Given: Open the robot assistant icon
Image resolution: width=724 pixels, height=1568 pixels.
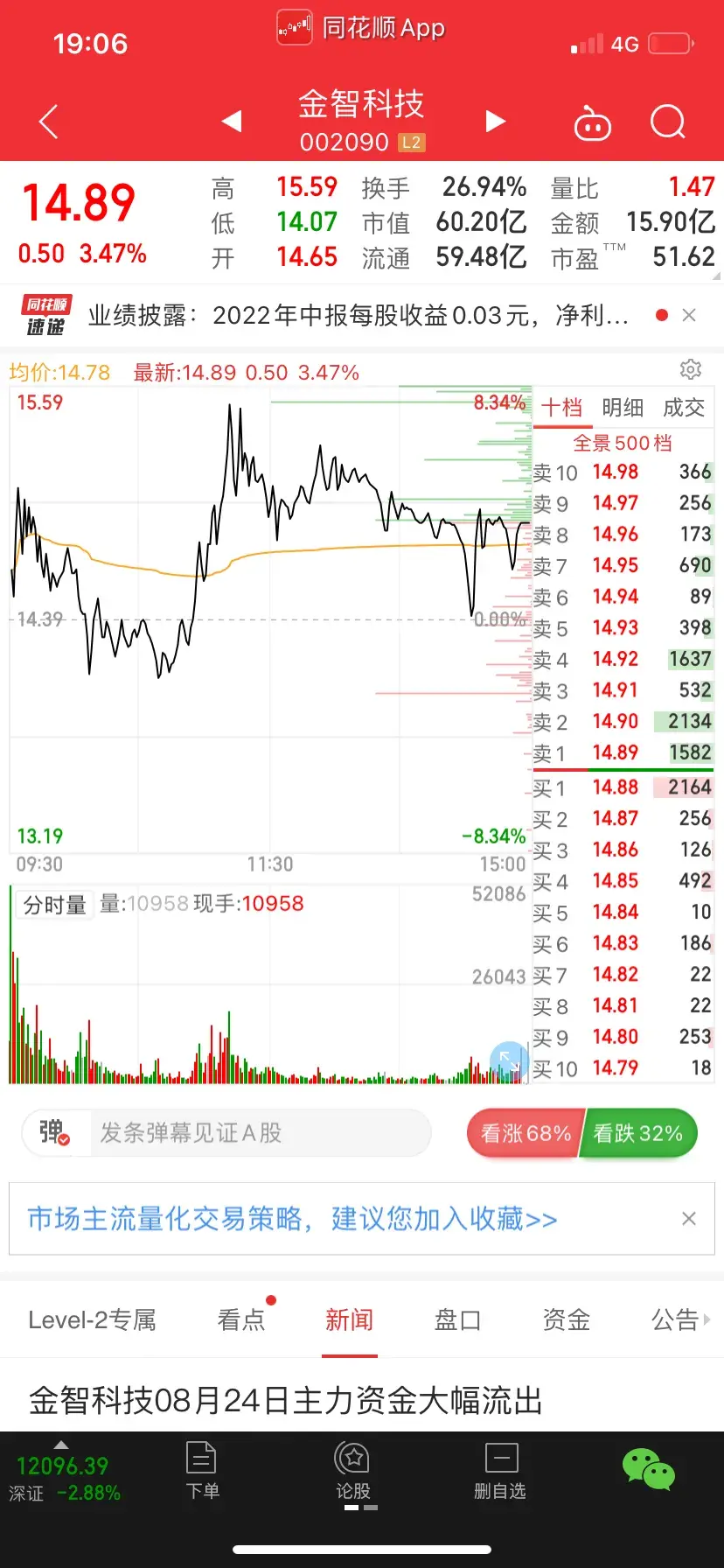Looking at the screenshot, I should click(592, 123).
